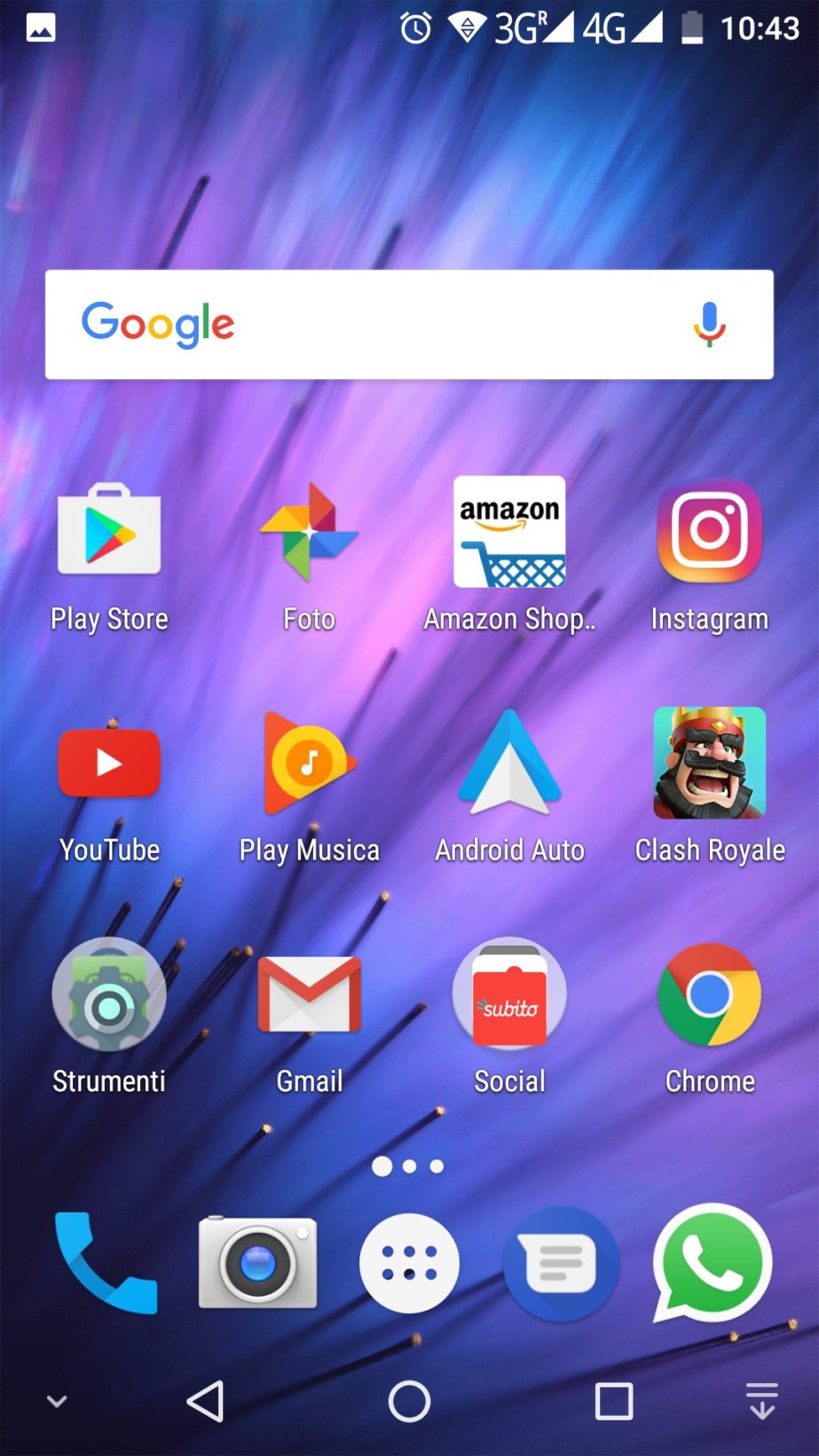Image resolution: width=819 pixels, height=1456 pixels.
Task: Open the Strumenti folder
Action: 109,994
